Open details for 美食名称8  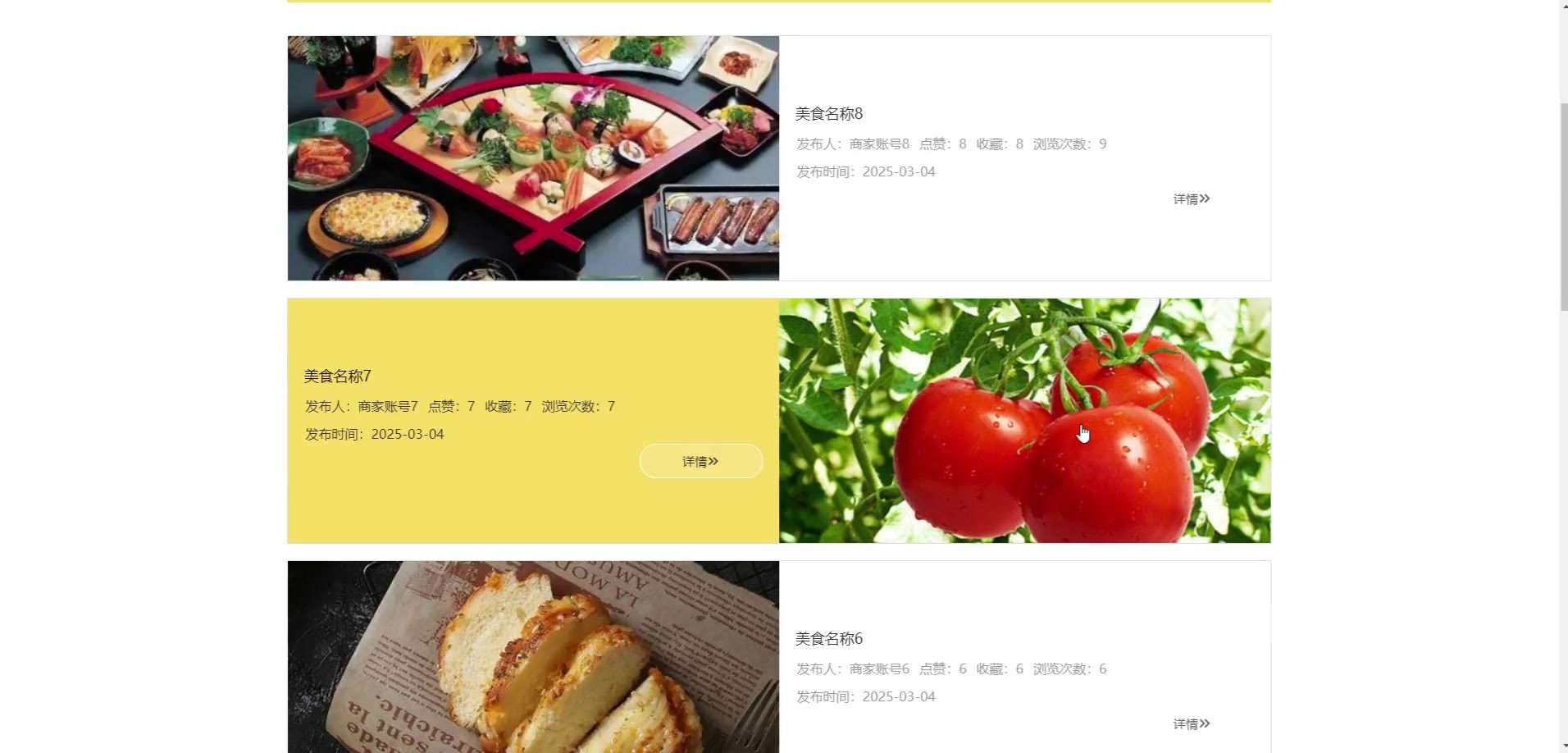click(1191, 199)
